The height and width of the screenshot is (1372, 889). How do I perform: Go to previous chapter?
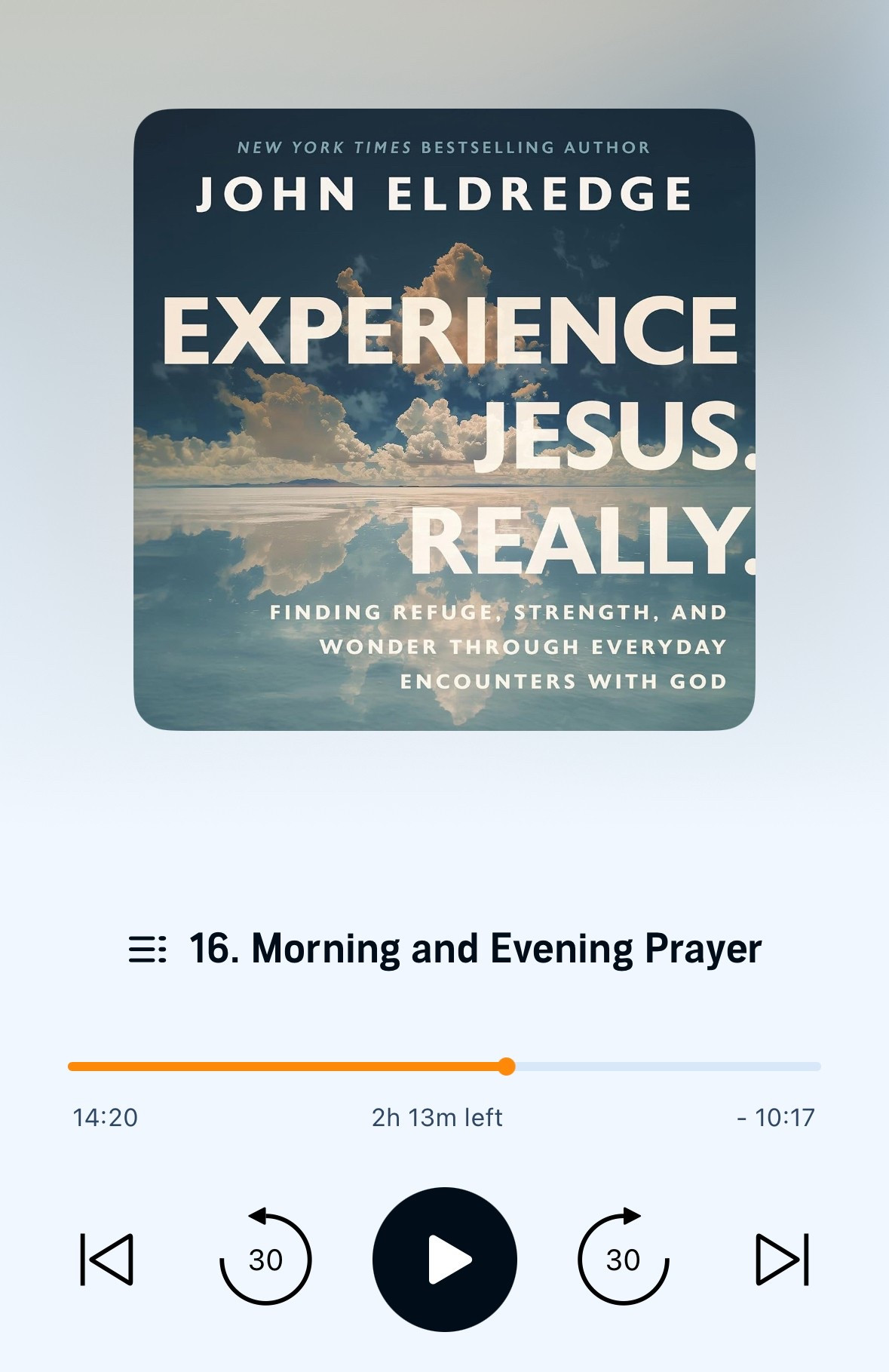pos(107,1259)
